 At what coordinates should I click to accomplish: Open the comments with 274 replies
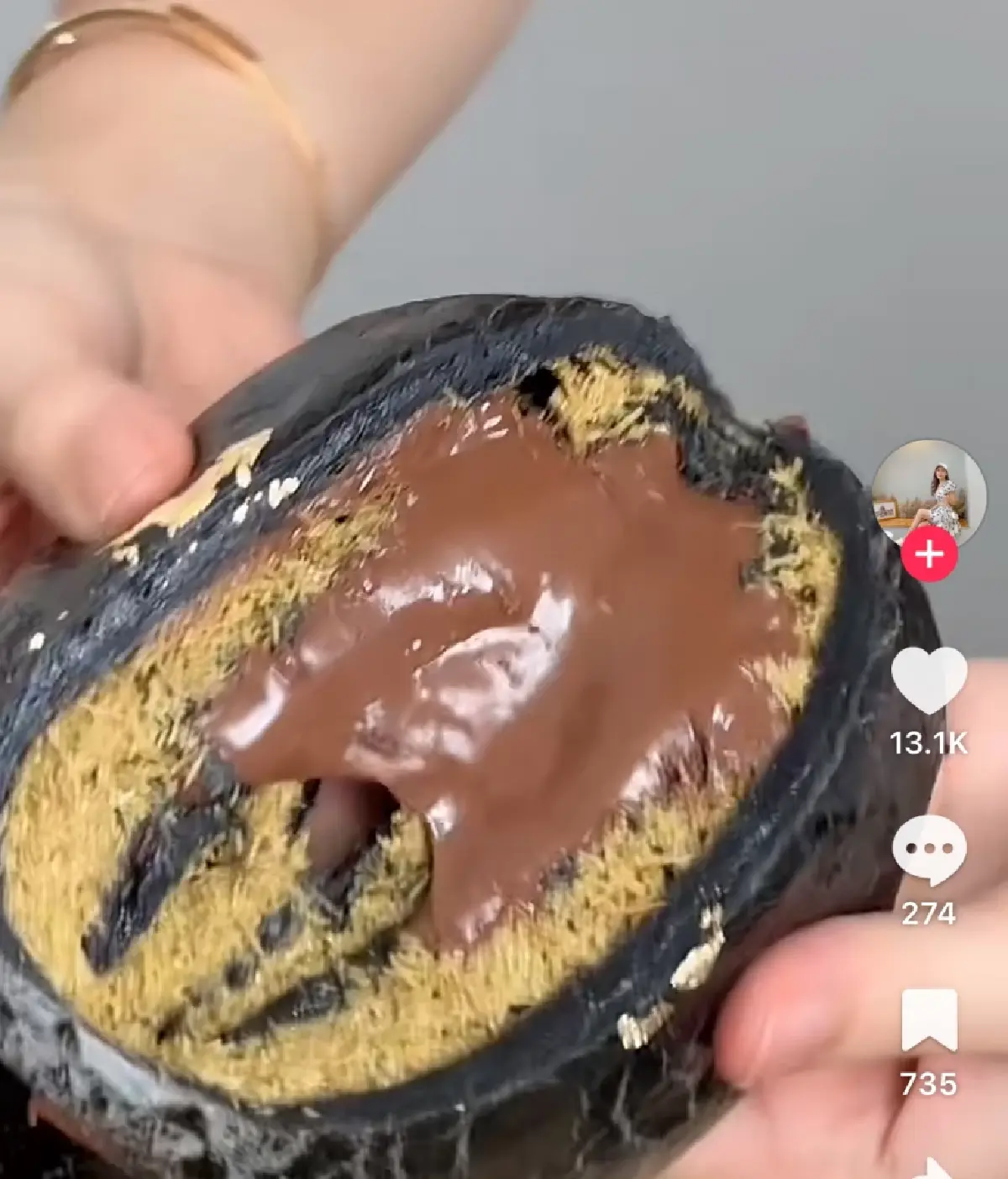click(929, 850)
